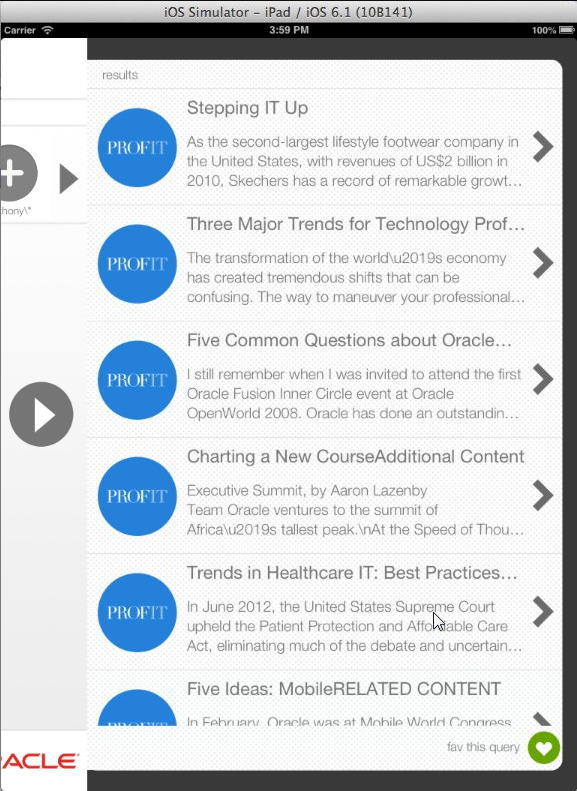Open Three Major Trends for Technology result
577x791 pixels.
coord(325,263)
